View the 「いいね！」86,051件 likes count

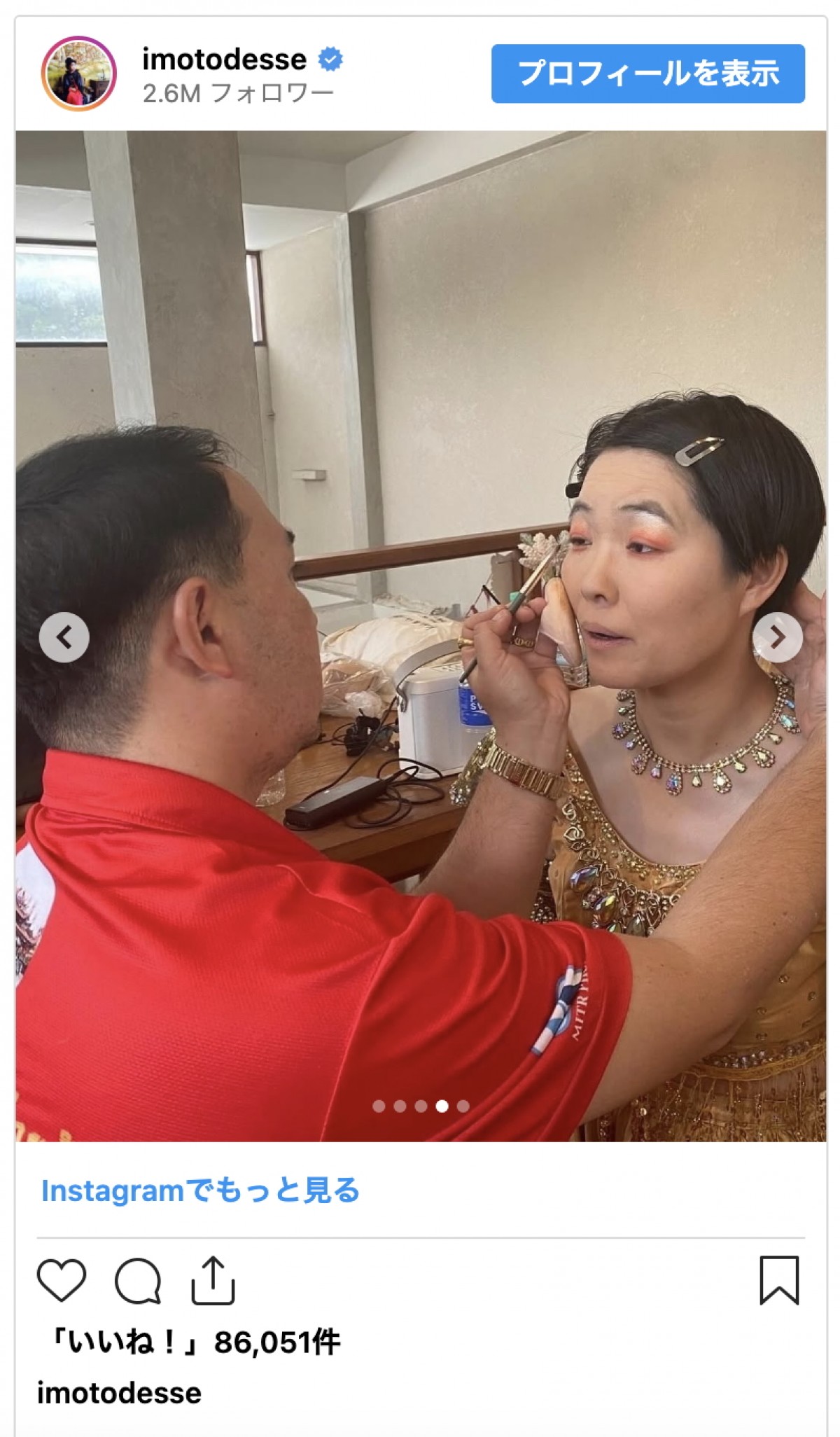tap(195, 1342)
